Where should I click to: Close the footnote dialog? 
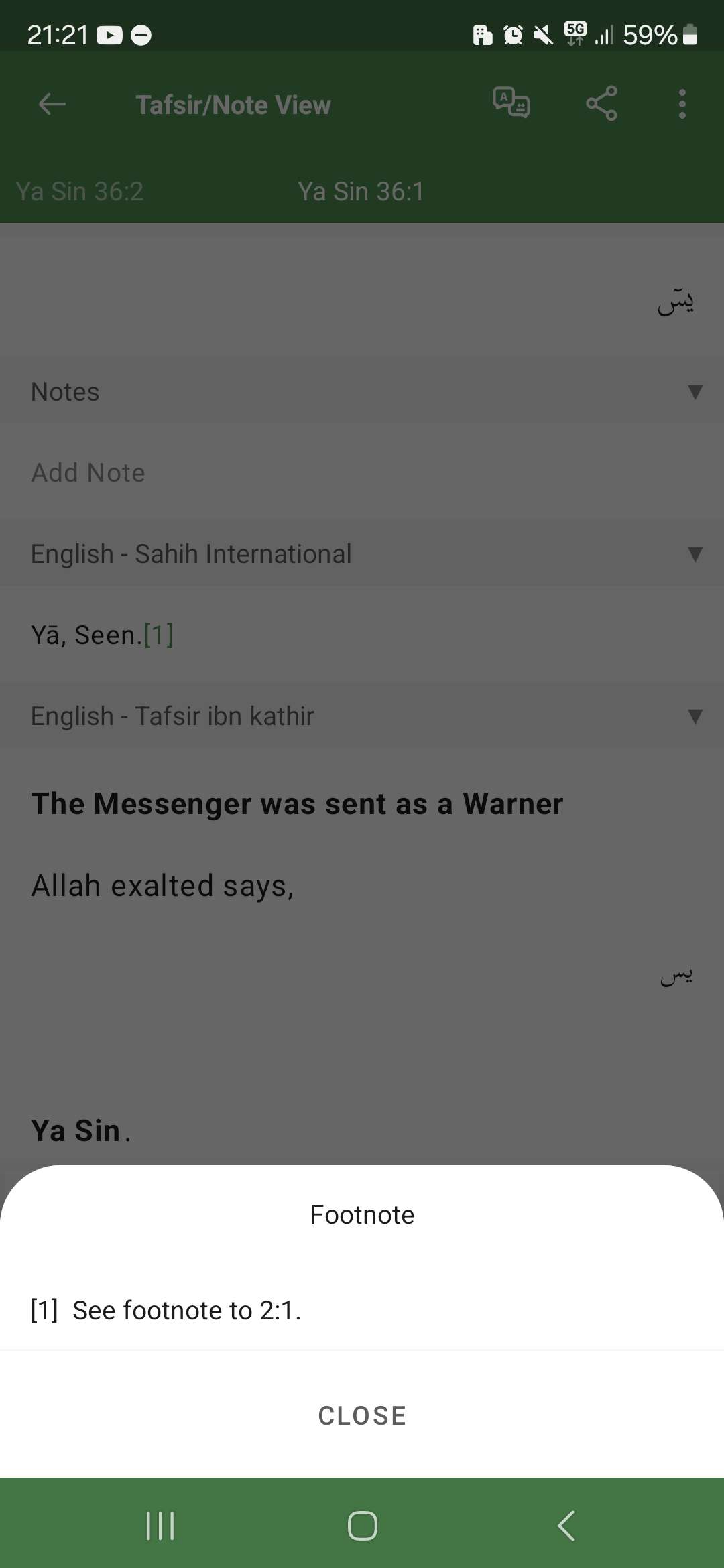pos(362,1415)
